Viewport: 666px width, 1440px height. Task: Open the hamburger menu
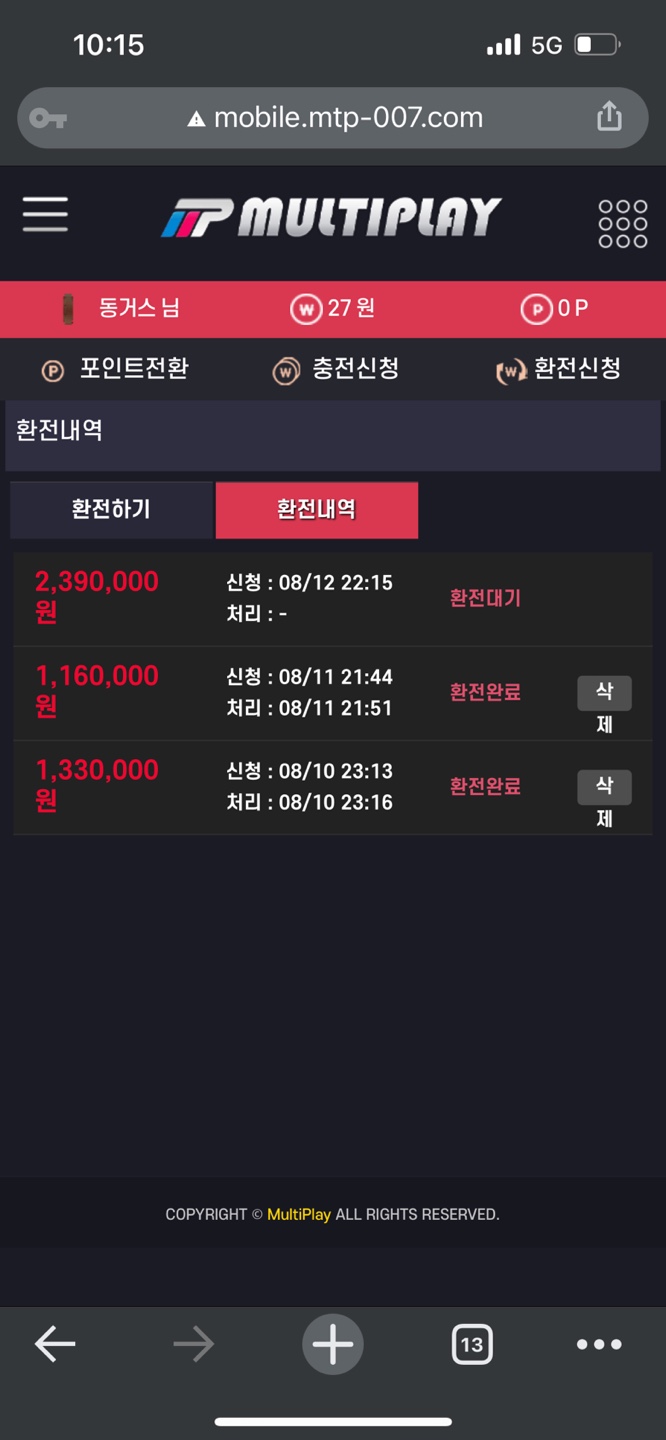point(46,215)
